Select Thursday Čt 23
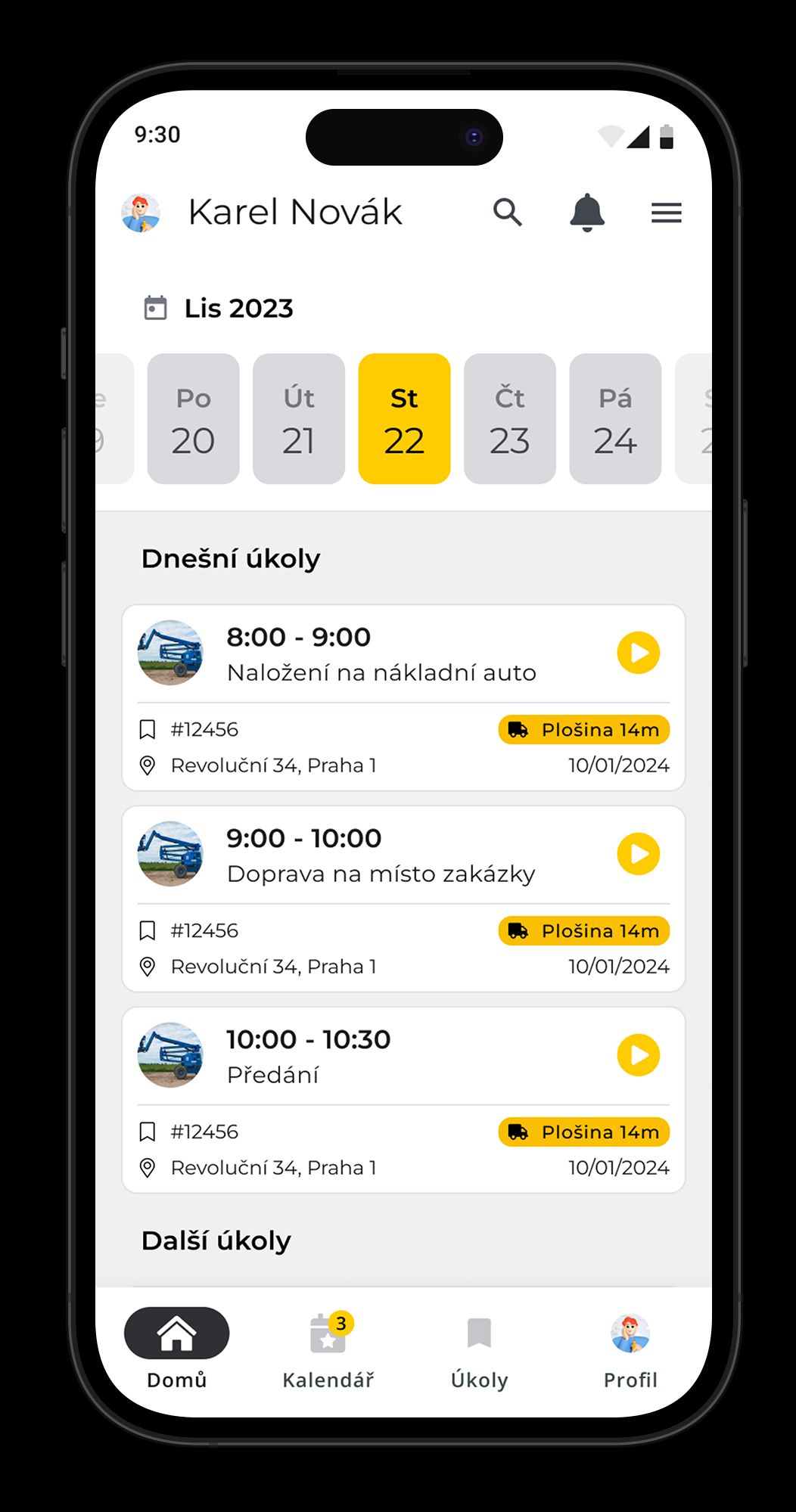Image resolution: width=796 pixels, height=1512 pixels. pyautogui.click(x=509, y=419)
